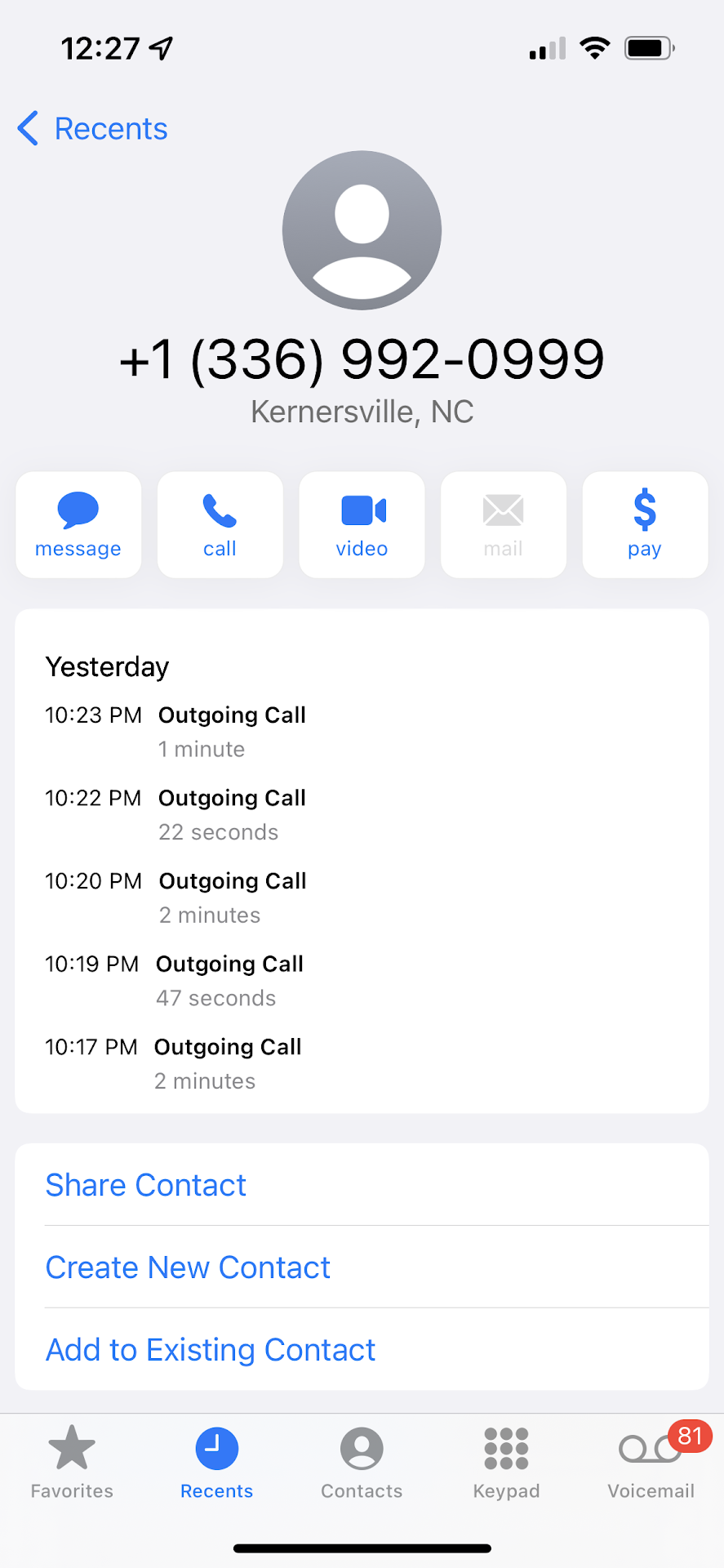
Task: Tap the pay button
Action: click(645, 525)
